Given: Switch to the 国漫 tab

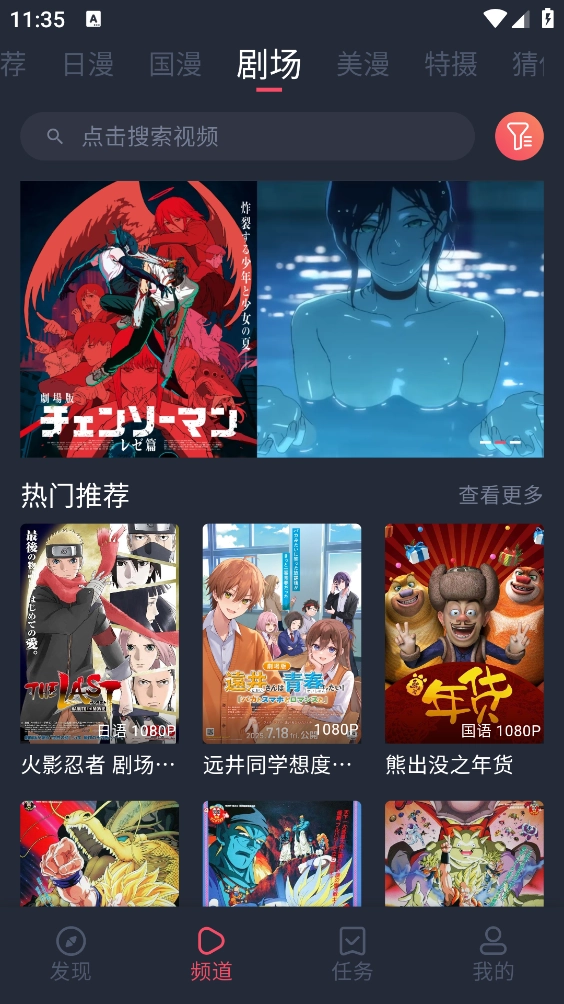Looking at the screenshot, I should (x=175, y=65).
